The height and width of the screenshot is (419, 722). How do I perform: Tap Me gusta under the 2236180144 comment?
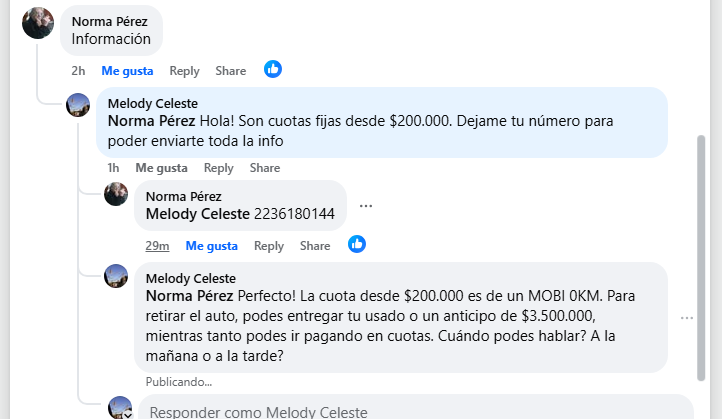212,246
